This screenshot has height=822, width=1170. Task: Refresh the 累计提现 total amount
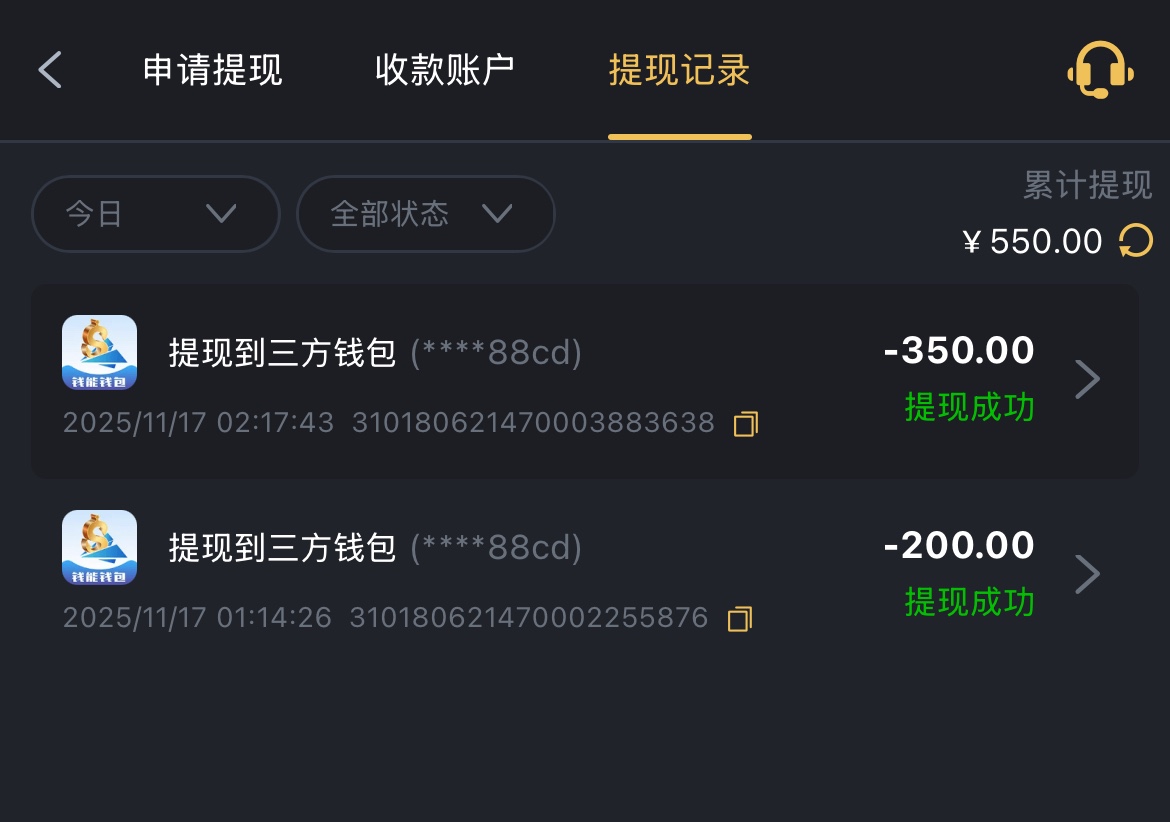[x=1135, y=241]
